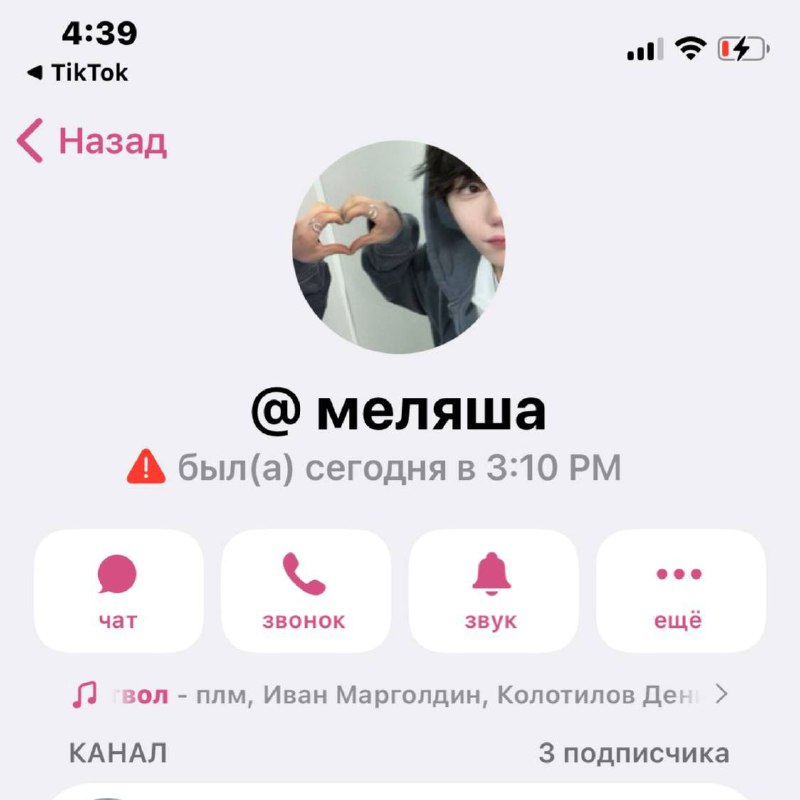Viewport: 800px width, 800px height.
Task: Start a call with звонок
Action: (306, 591)
